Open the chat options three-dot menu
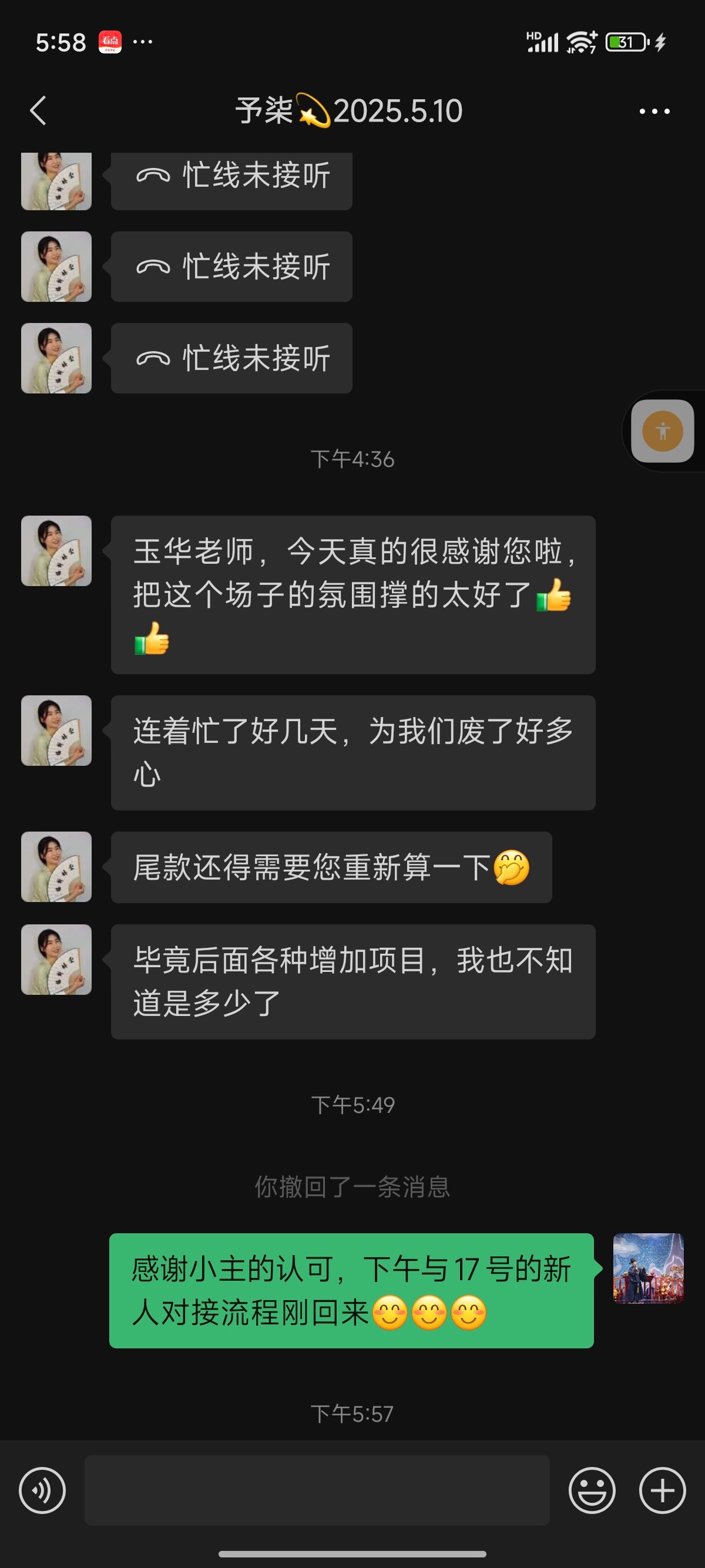This screenshot has height=1568, width=705. tap(654, 111)
